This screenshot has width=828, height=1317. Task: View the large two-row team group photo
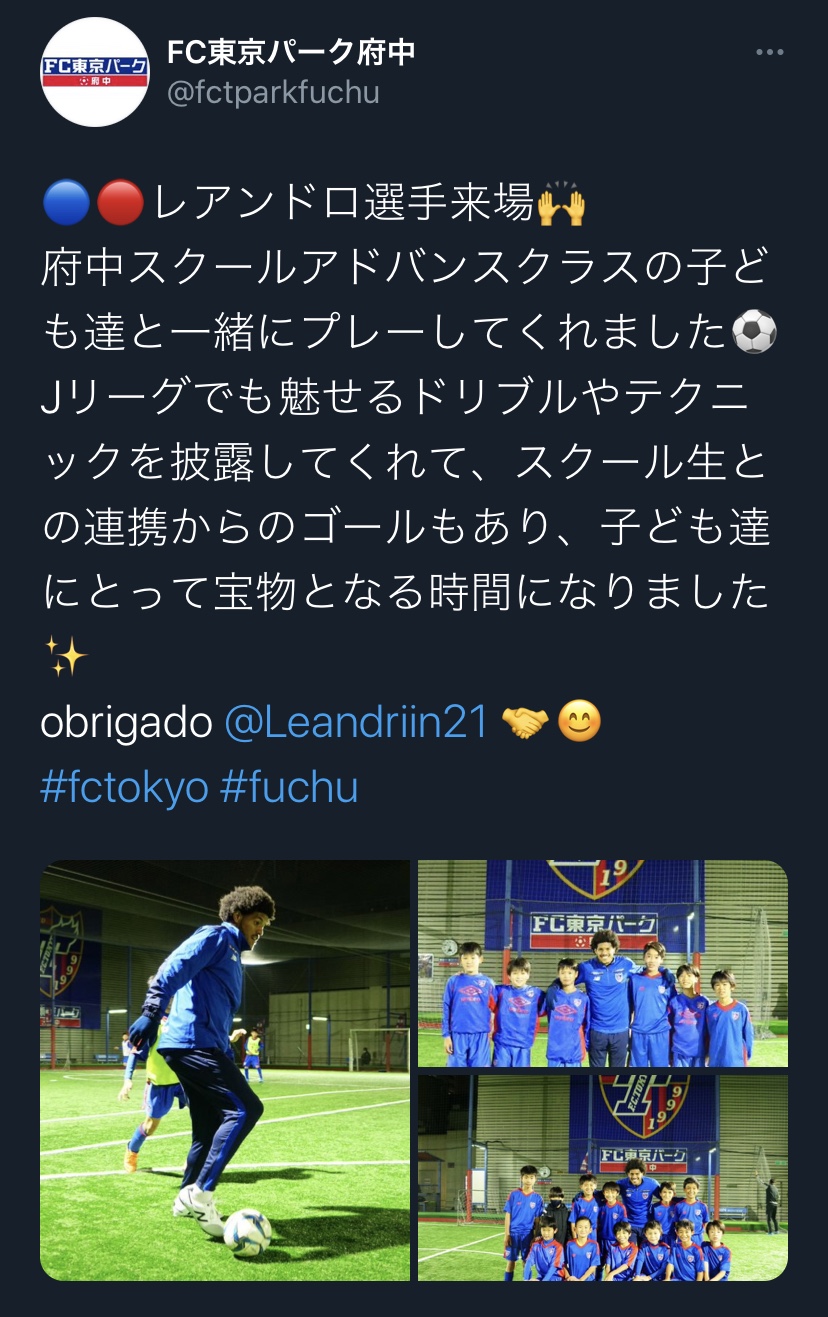602,1178
